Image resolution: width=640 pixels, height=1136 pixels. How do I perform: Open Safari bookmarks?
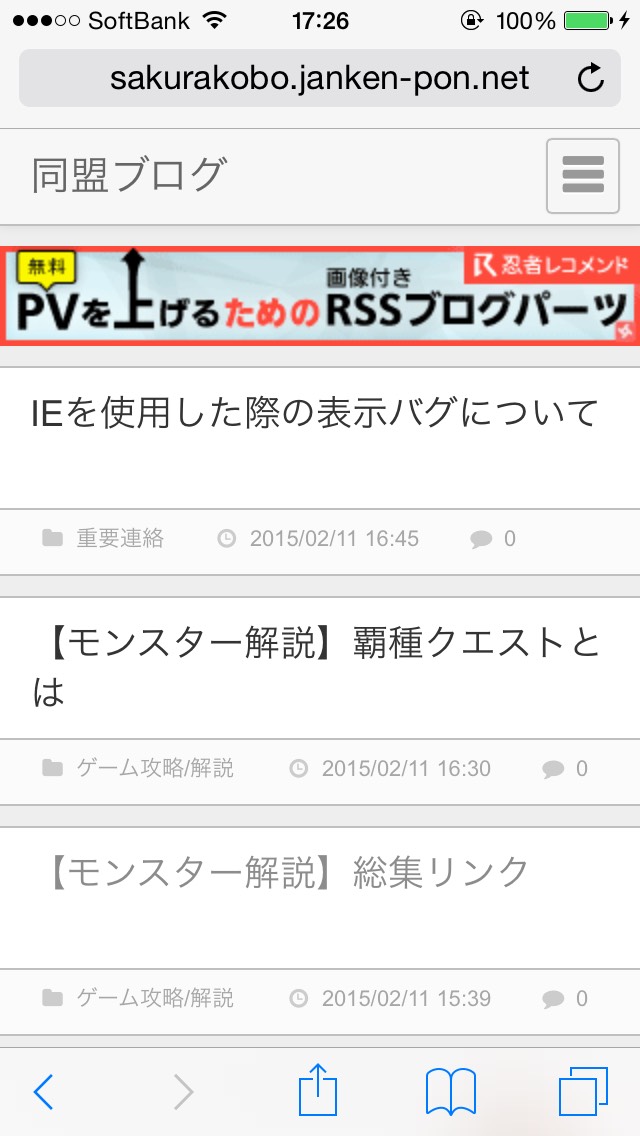coord(451,1092)
